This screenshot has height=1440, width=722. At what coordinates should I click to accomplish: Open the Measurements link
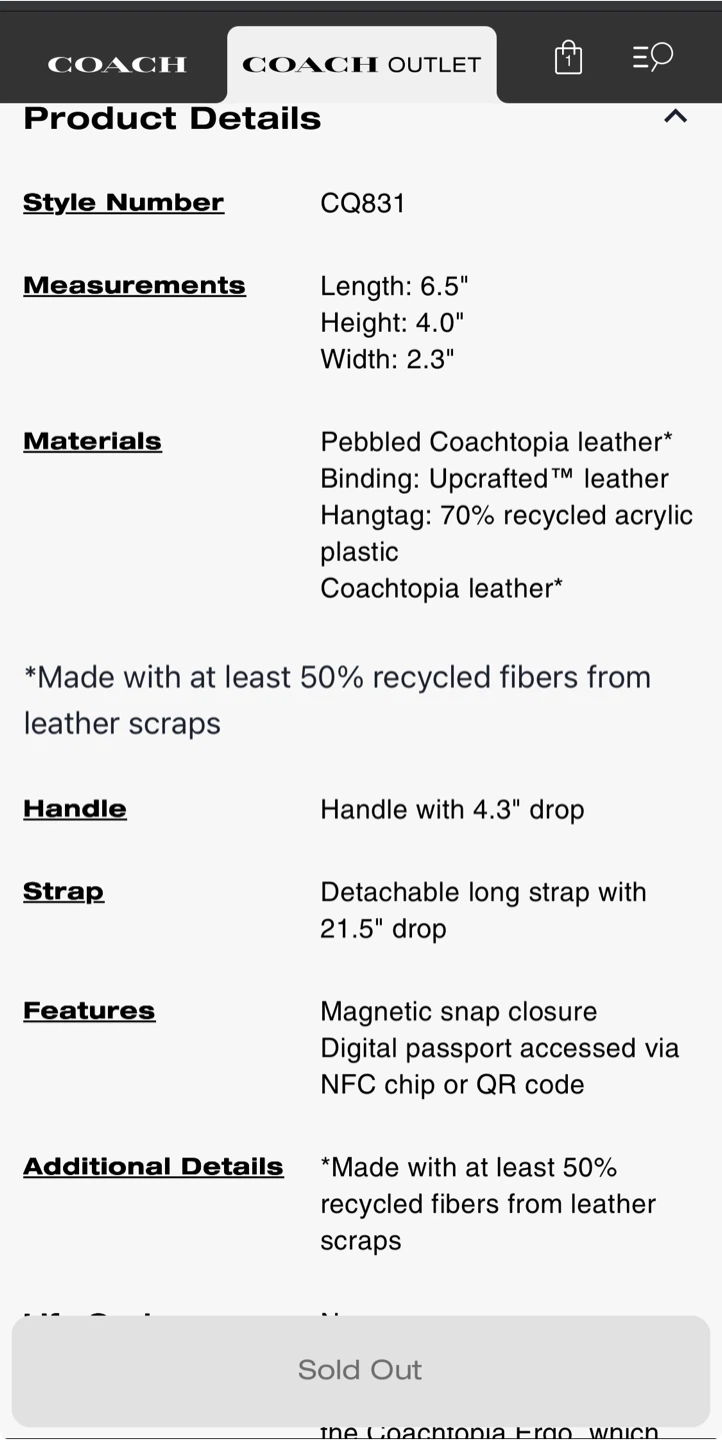[x=135, y=285]
